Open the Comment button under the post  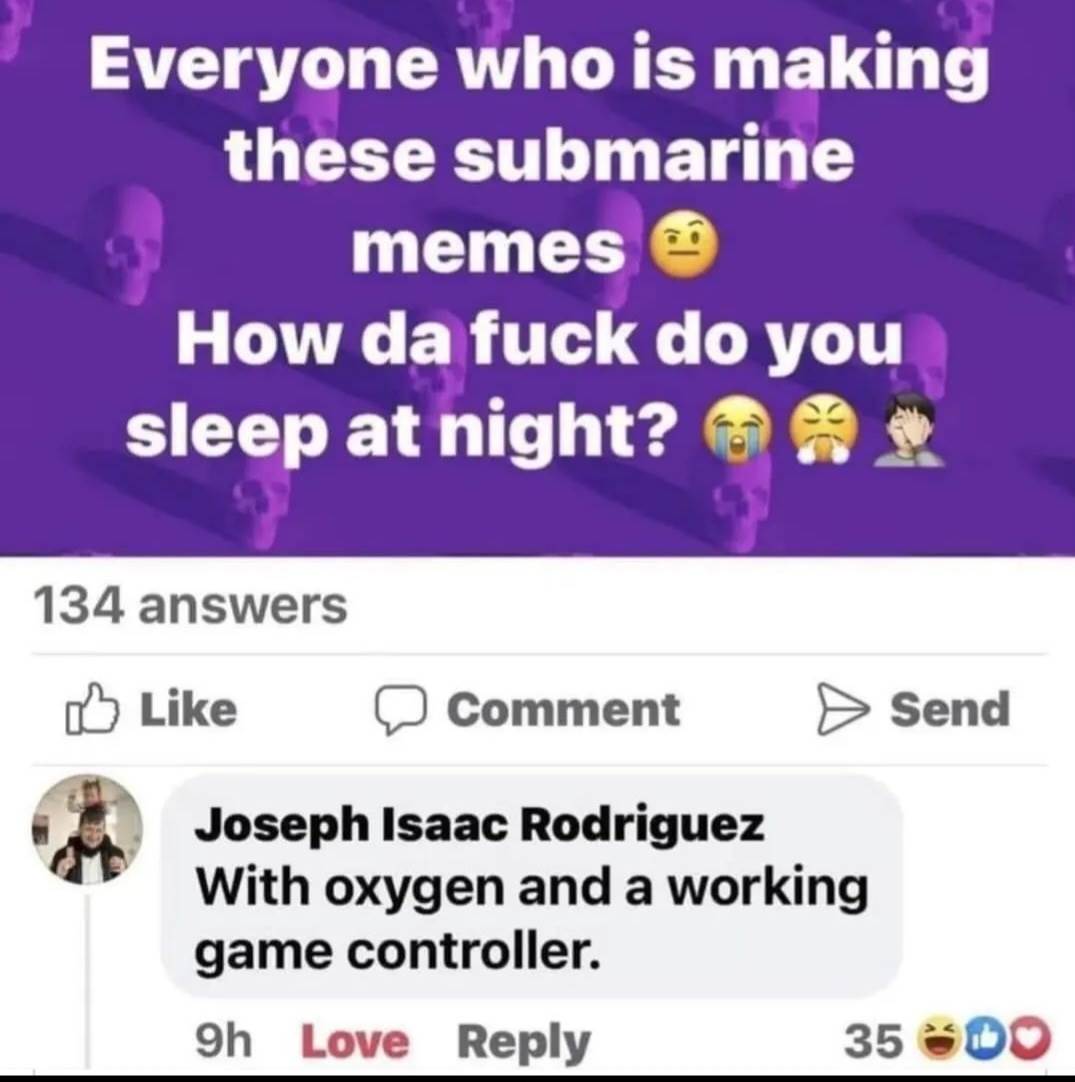pos(528,710)
